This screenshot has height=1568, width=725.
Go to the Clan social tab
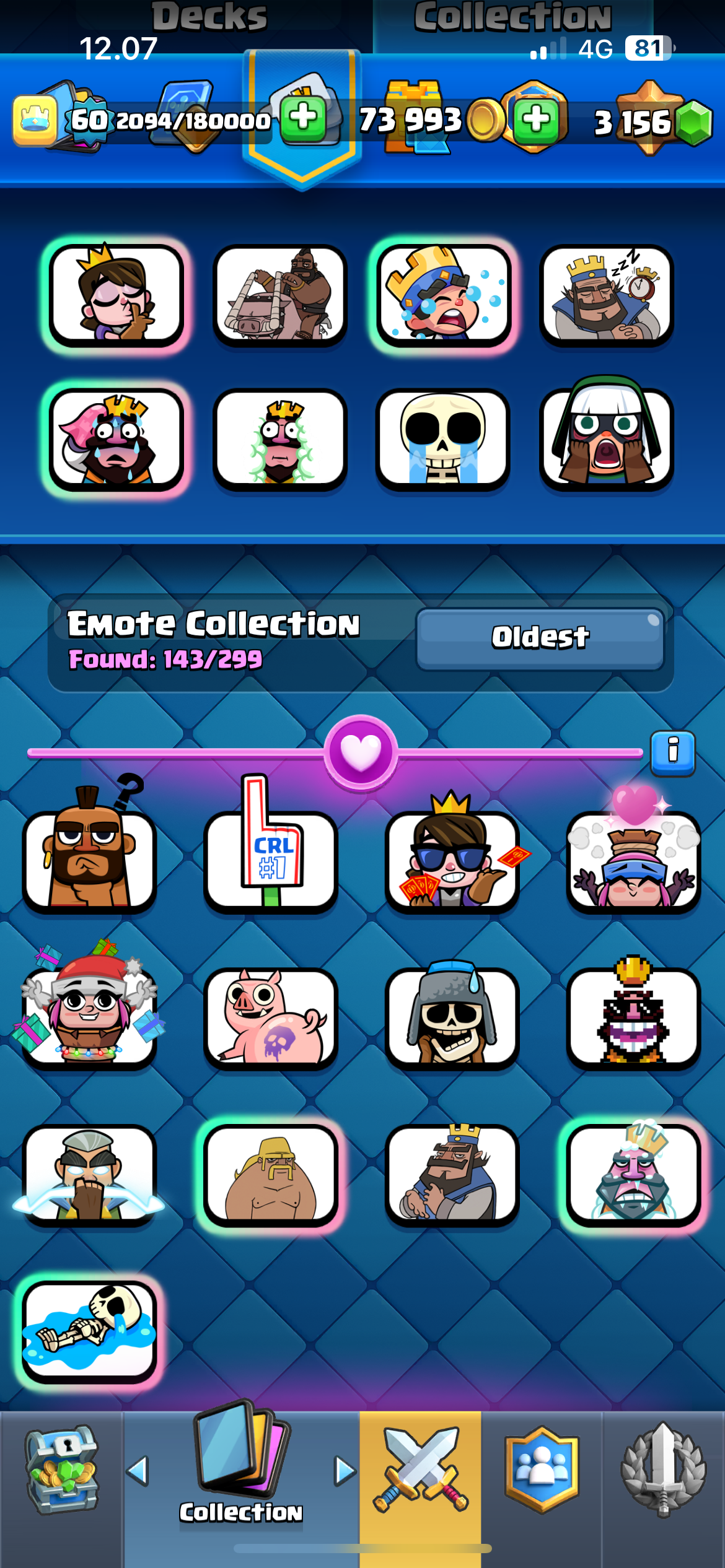[542, 1470]
